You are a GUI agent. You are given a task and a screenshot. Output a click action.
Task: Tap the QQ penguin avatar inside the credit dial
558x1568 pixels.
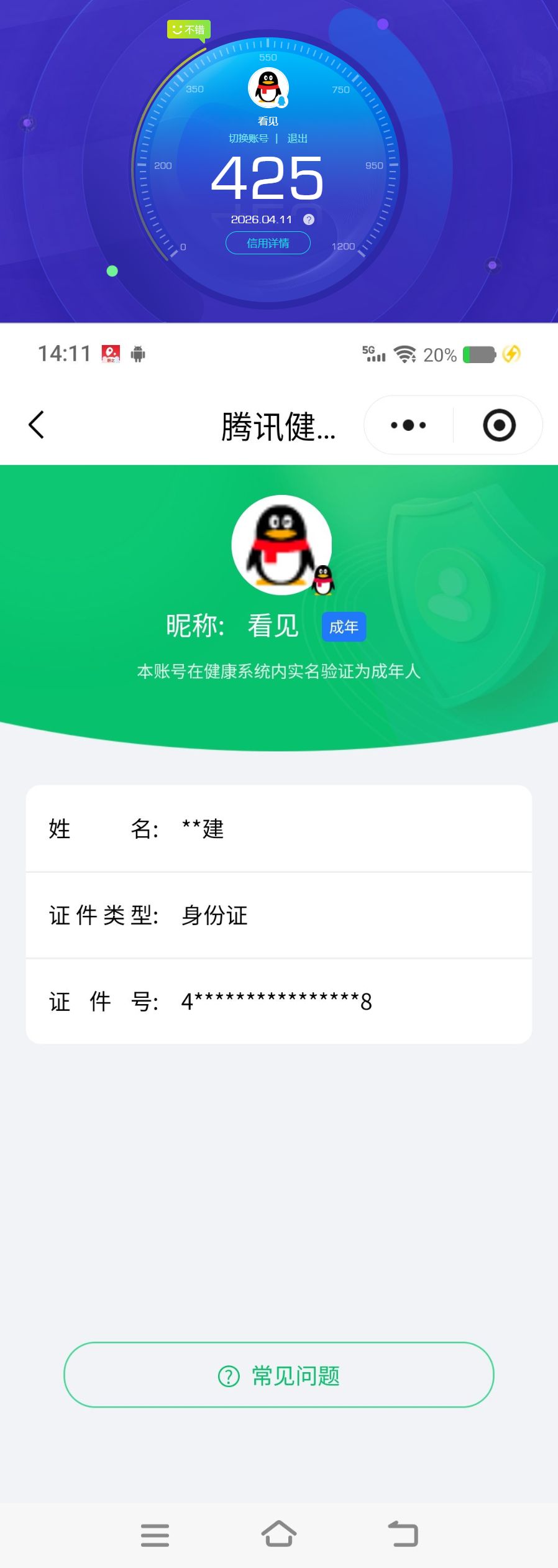click(268, 88)
